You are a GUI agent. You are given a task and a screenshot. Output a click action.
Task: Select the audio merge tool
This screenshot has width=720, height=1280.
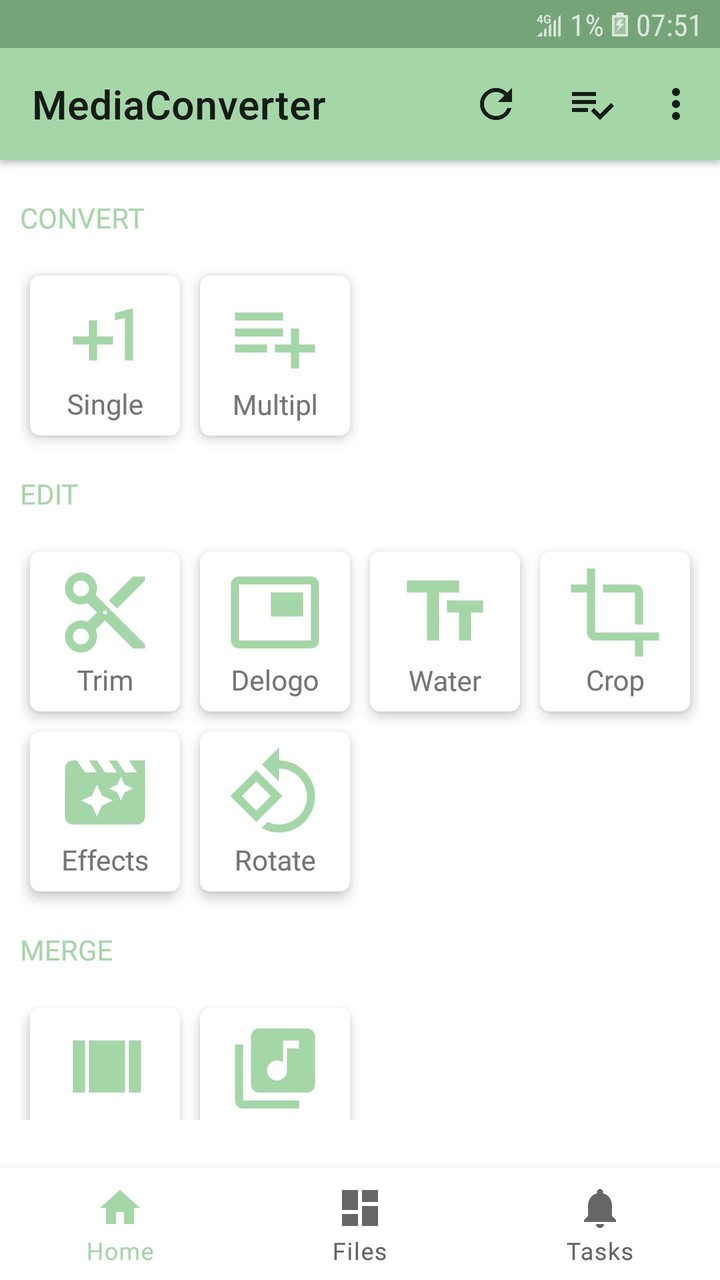pos(274,1065)
